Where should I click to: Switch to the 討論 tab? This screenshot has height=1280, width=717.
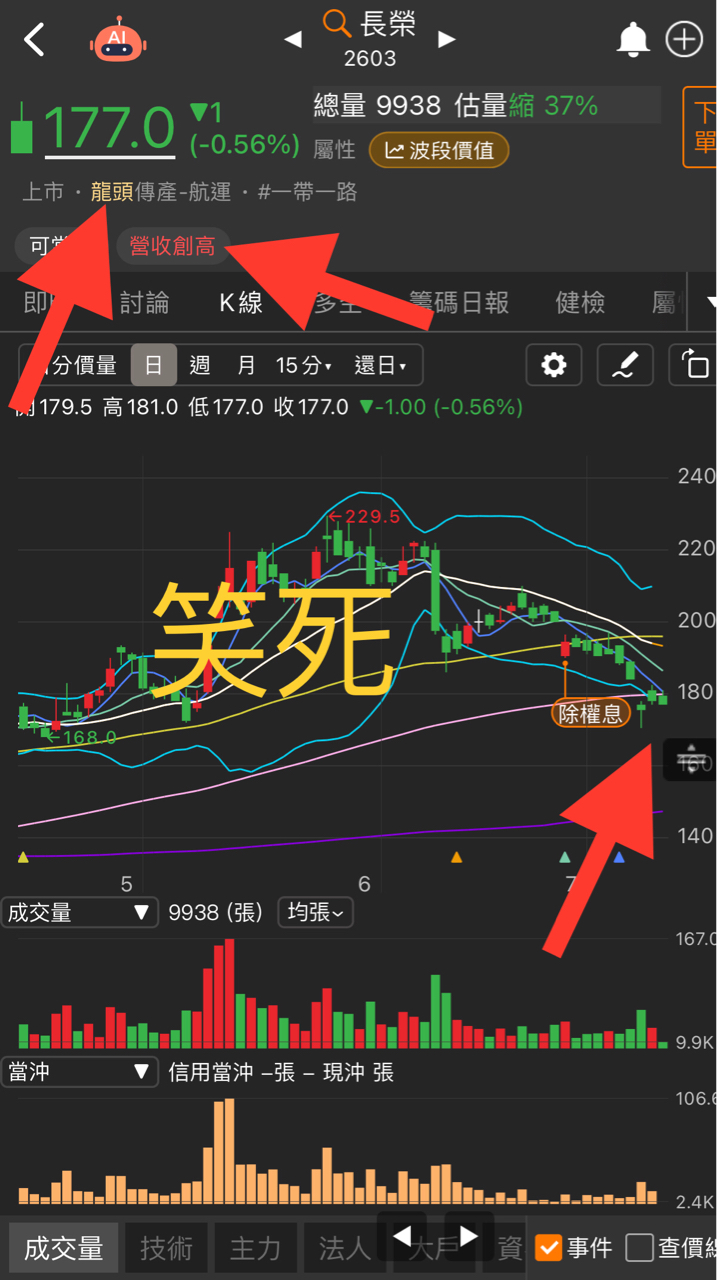[x=144, y=302]
